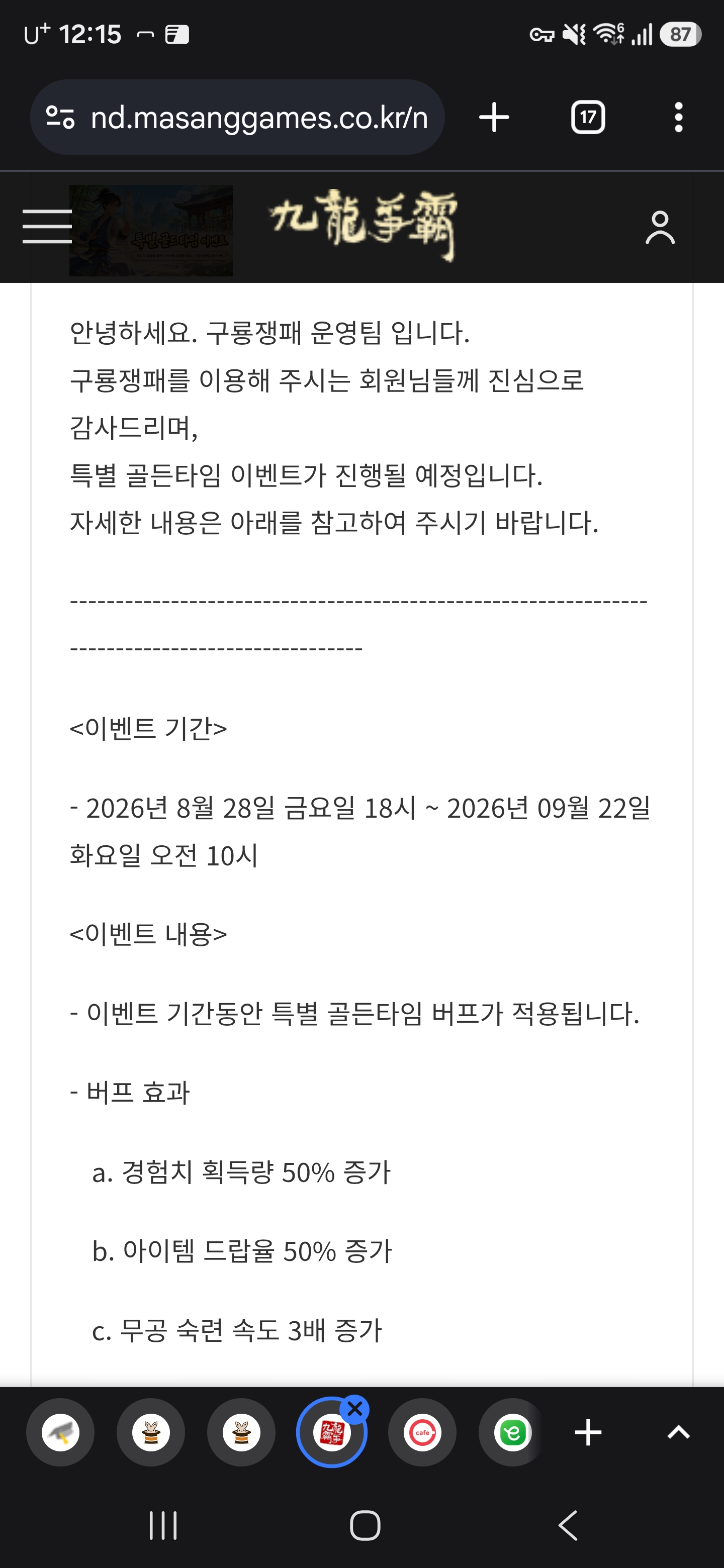Viewport: 724px width, 1568px height.
Task: Switch to the hammer icon tab shortcut
Action: point(60,1432)
